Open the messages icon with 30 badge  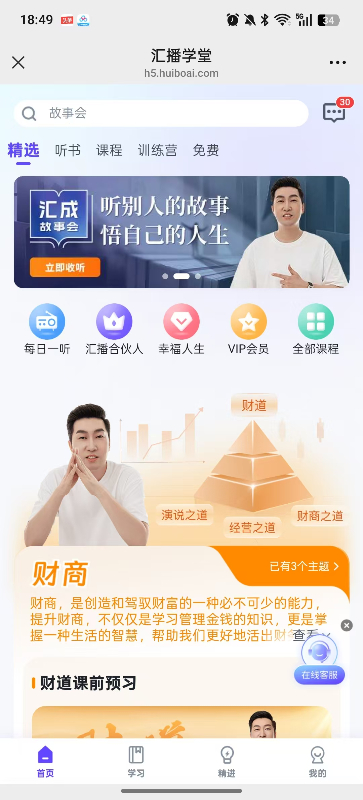(x=335, y=111)
